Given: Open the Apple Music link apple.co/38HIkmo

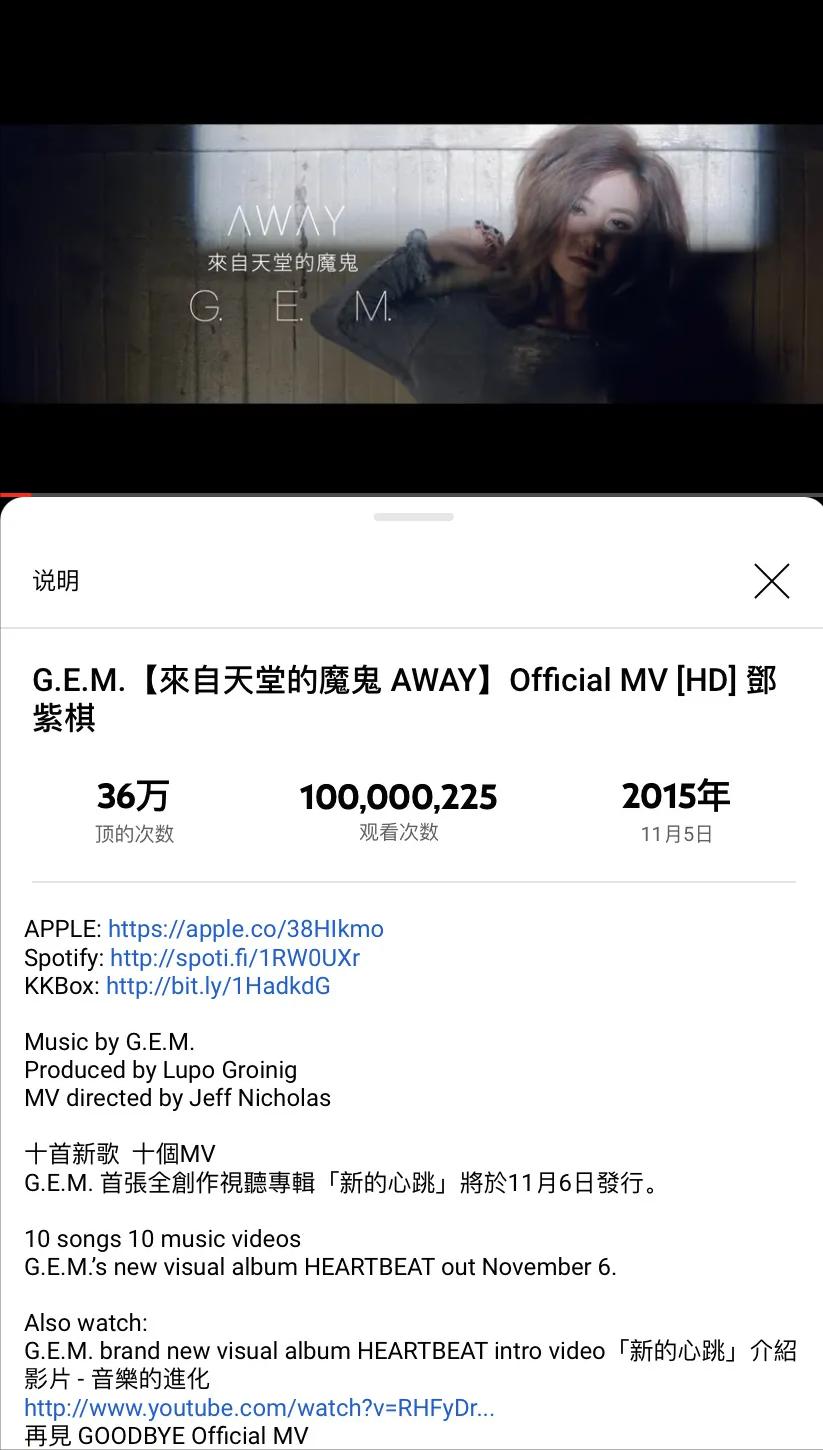Looking at the screenshot, I should pos(245,929).
